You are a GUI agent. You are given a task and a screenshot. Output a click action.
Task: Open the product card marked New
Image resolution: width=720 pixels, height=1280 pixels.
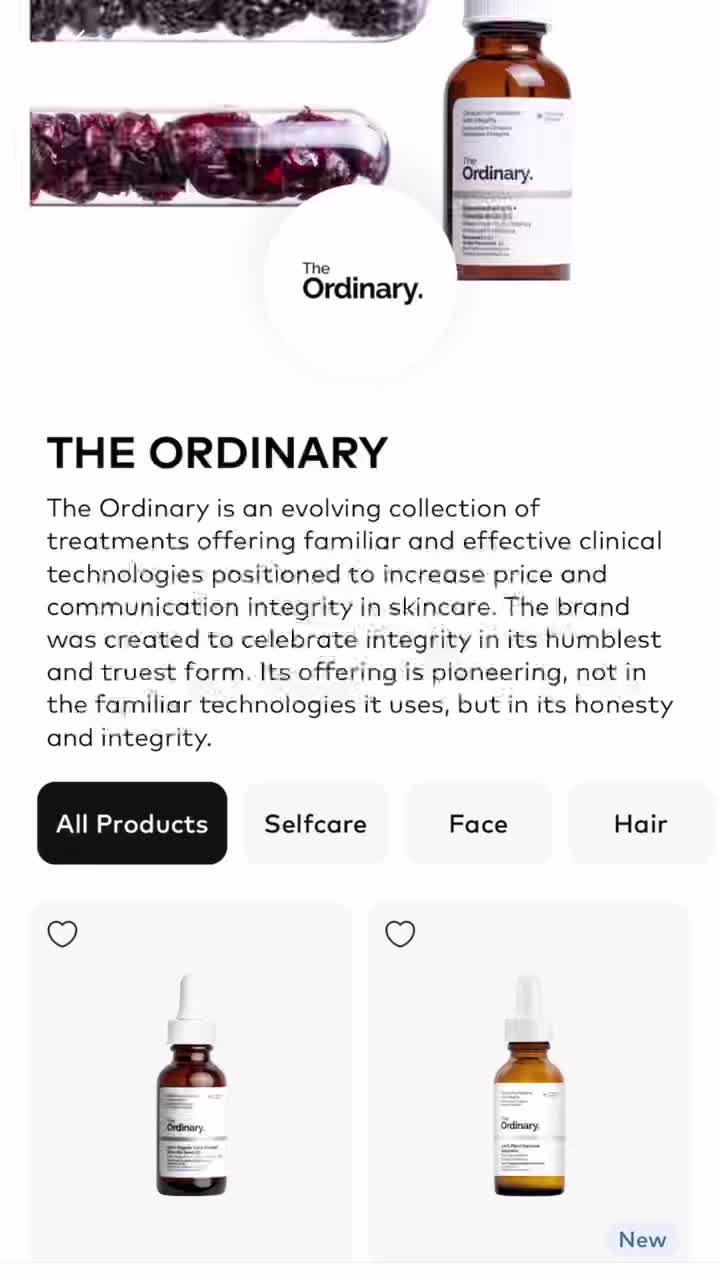(x=529, y=1090)
